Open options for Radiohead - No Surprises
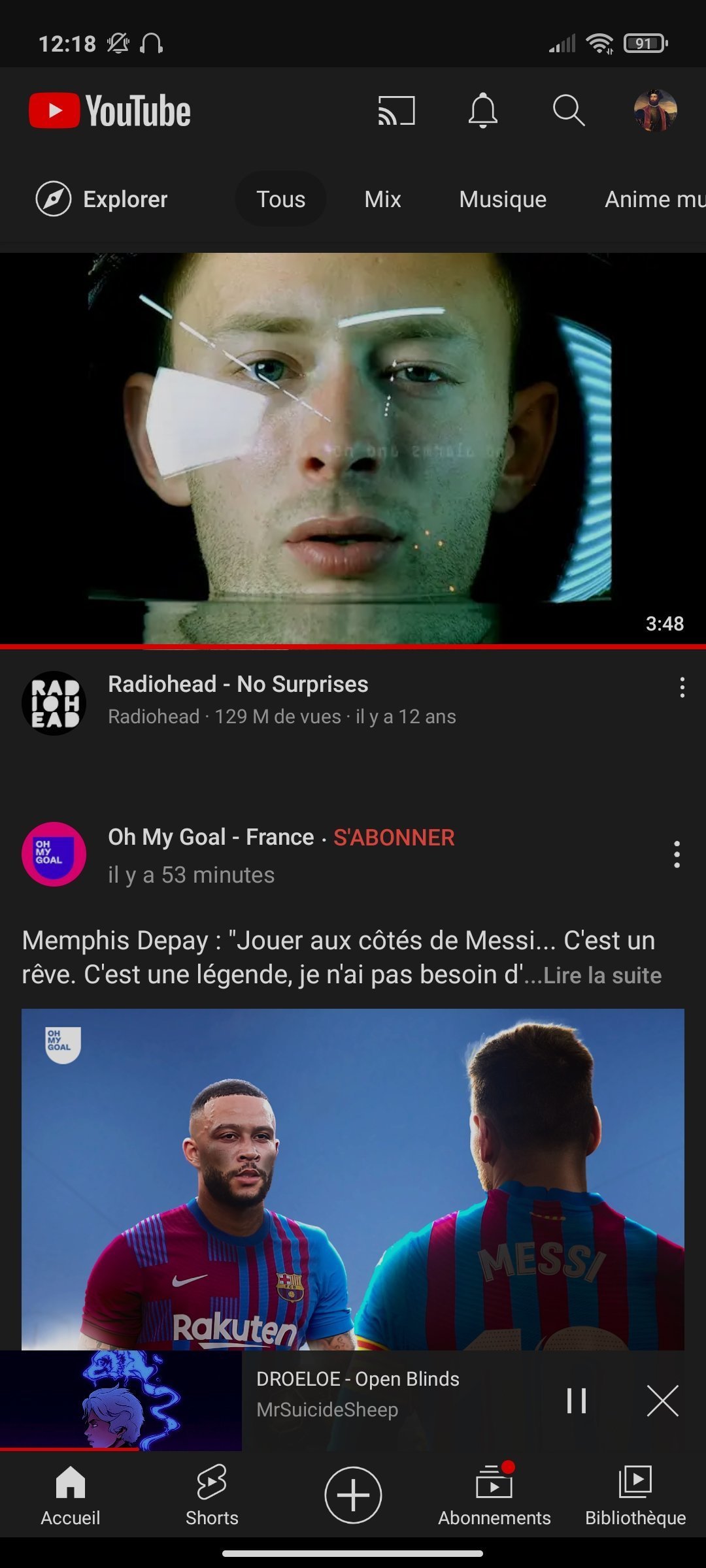706x1568 pixels. pos(682,687)
